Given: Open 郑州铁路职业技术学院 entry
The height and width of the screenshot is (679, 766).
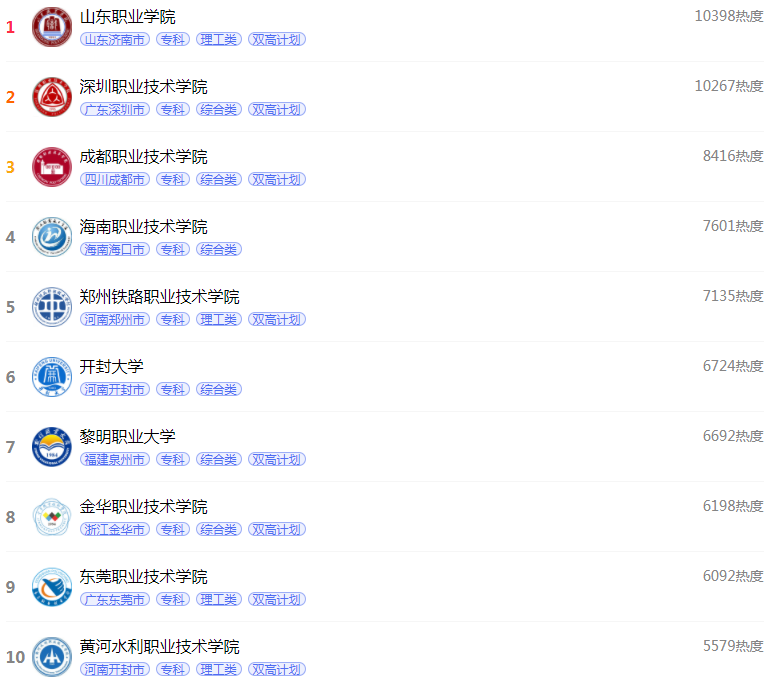Looking at the screenshot, I should click(x=159, y=297).
